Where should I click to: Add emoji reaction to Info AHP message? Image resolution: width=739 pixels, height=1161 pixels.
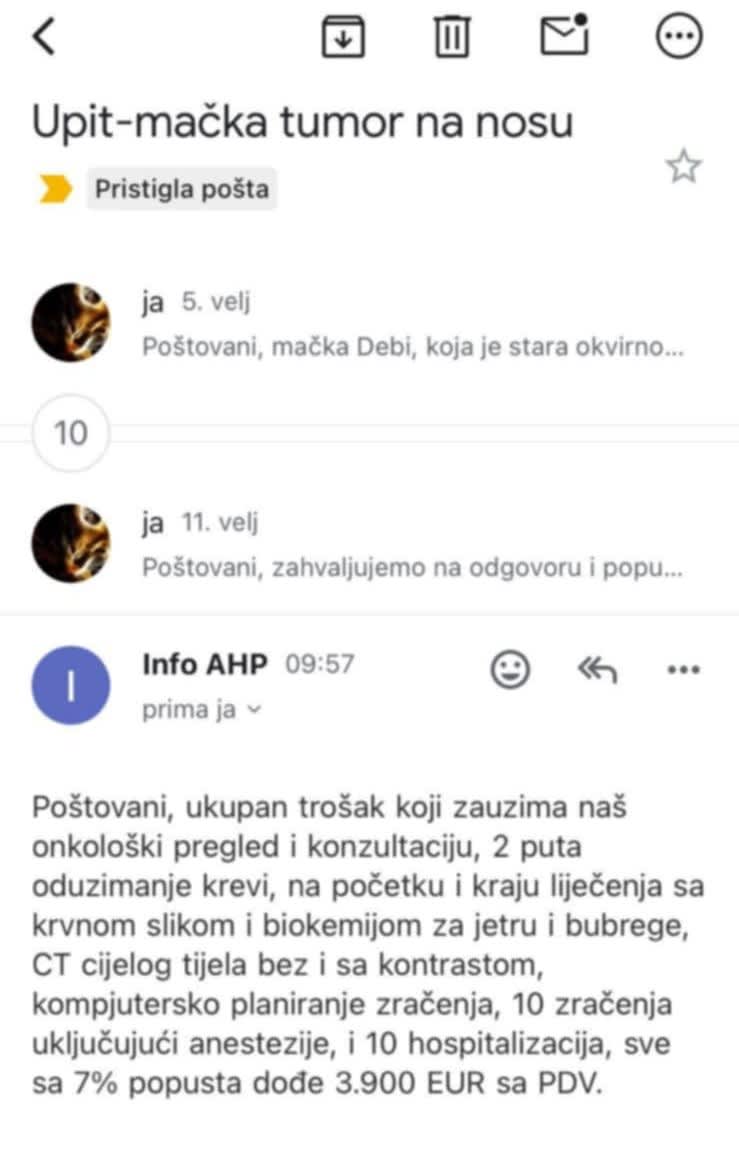coord(510,669)
